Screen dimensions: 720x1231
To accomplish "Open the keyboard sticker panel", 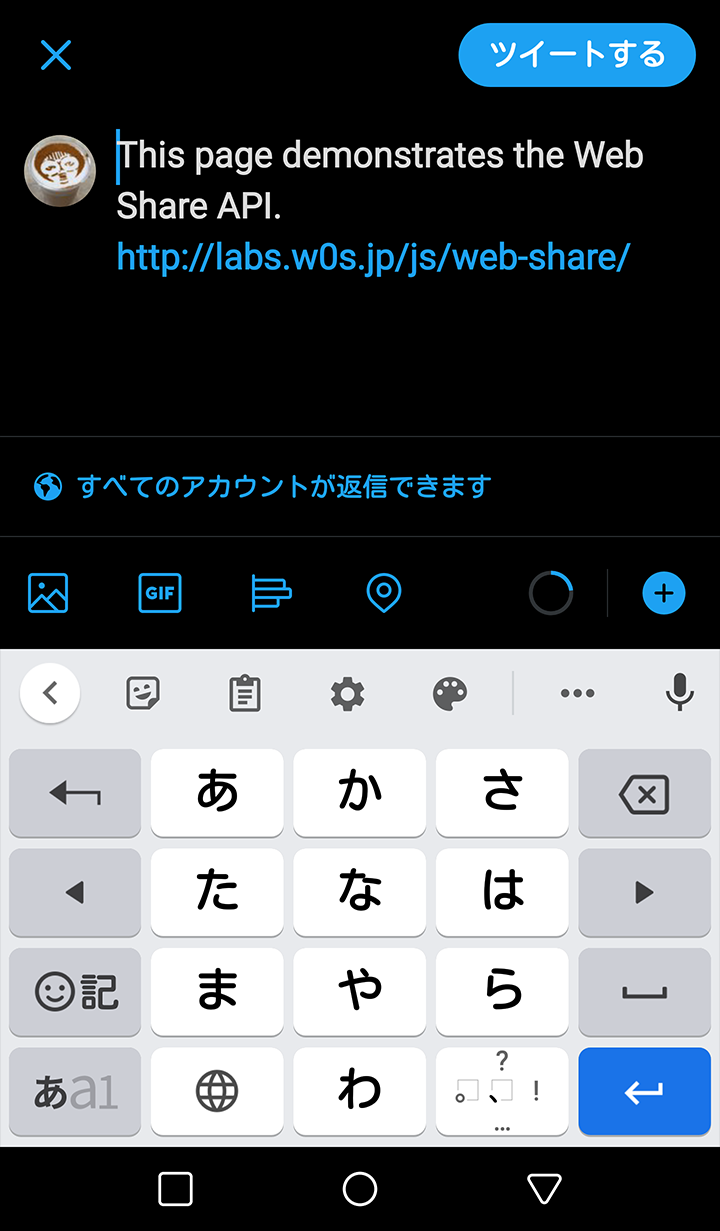I will 143,693.
